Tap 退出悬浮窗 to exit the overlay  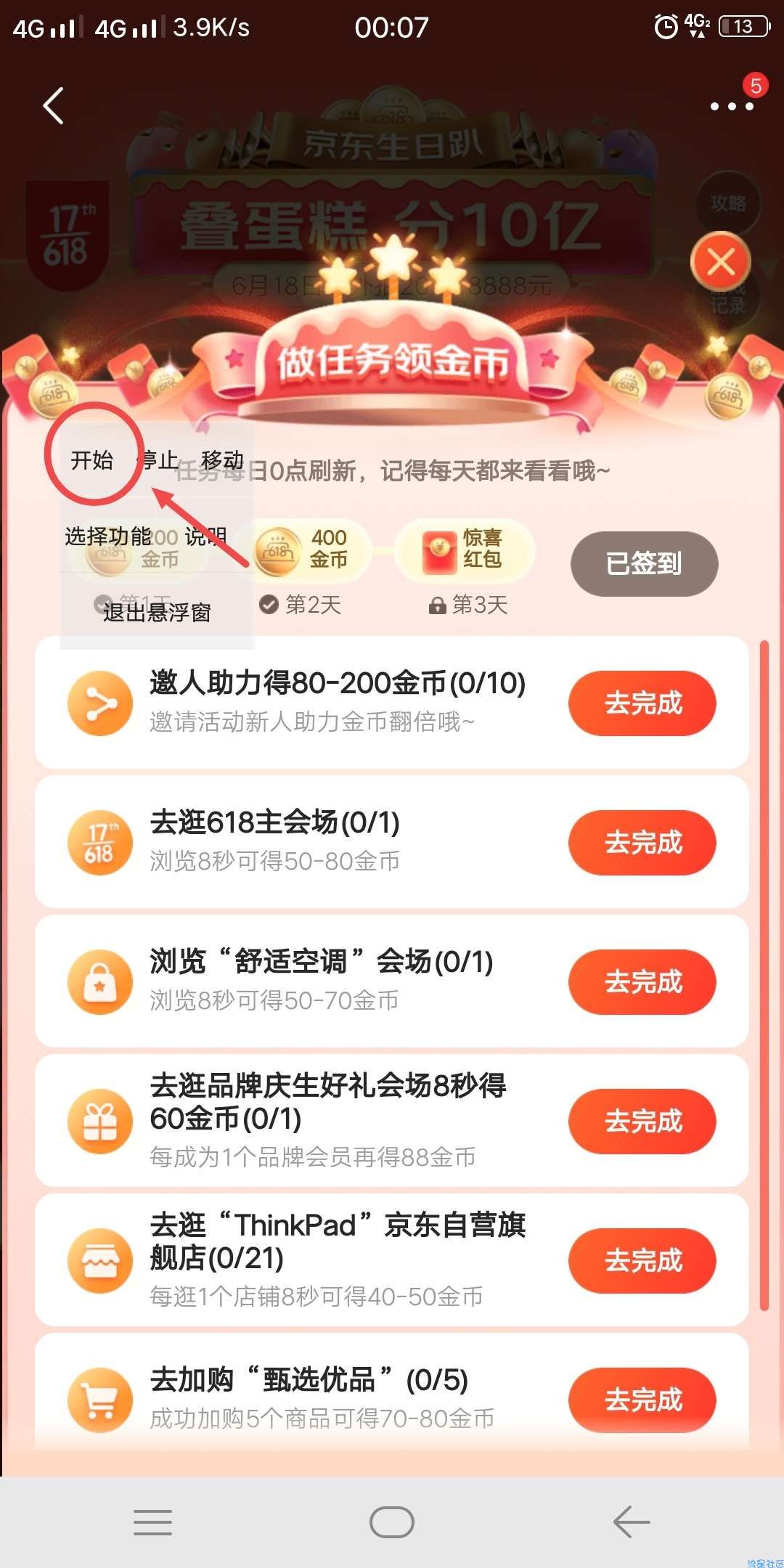pyautogui.click(x=157, y=613)
